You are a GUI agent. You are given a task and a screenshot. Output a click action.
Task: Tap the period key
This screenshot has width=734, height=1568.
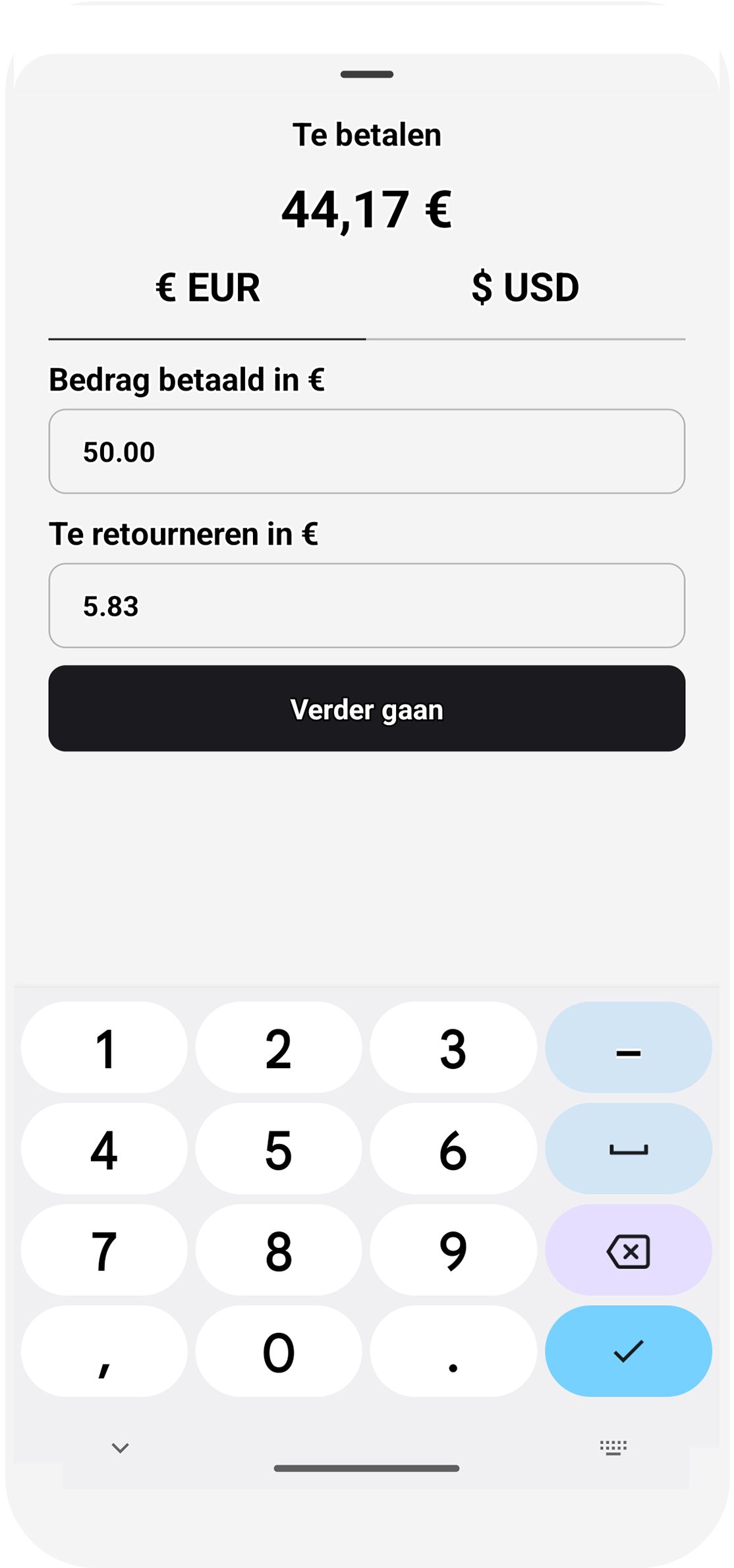pos(453,1351)
